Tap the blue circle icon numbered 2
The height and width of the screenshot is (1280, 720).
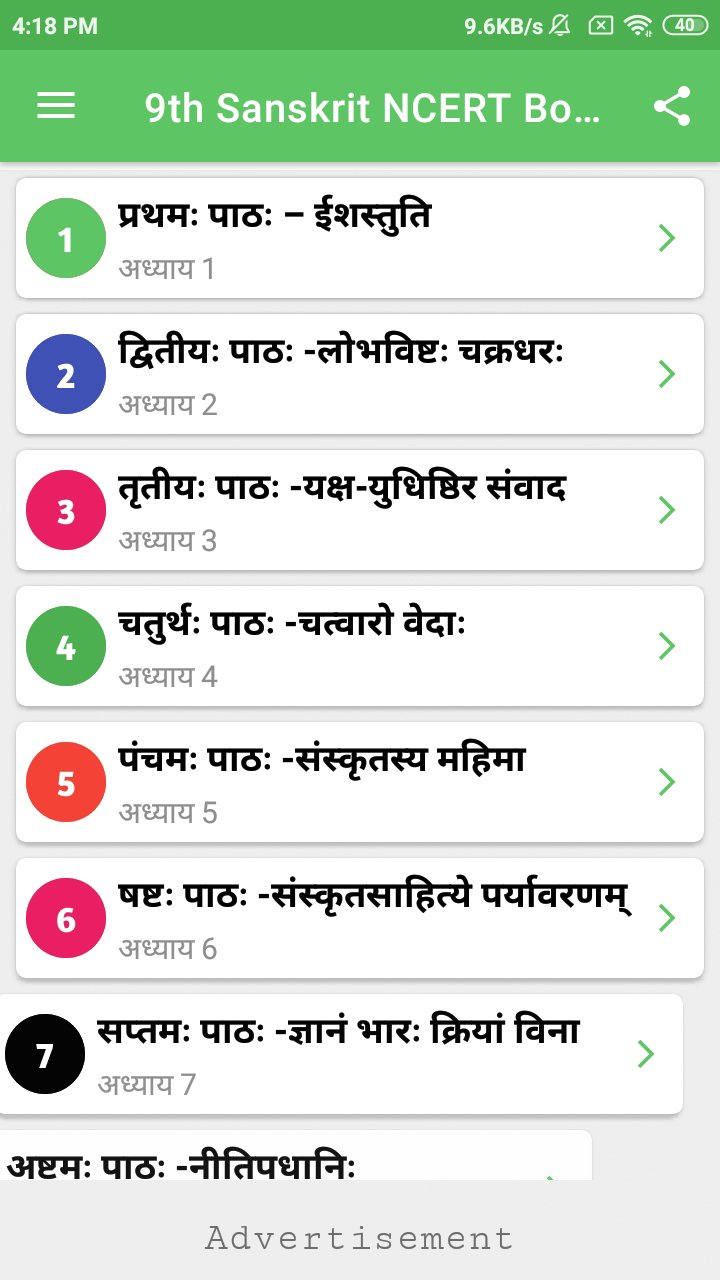[x=65, y=373]
